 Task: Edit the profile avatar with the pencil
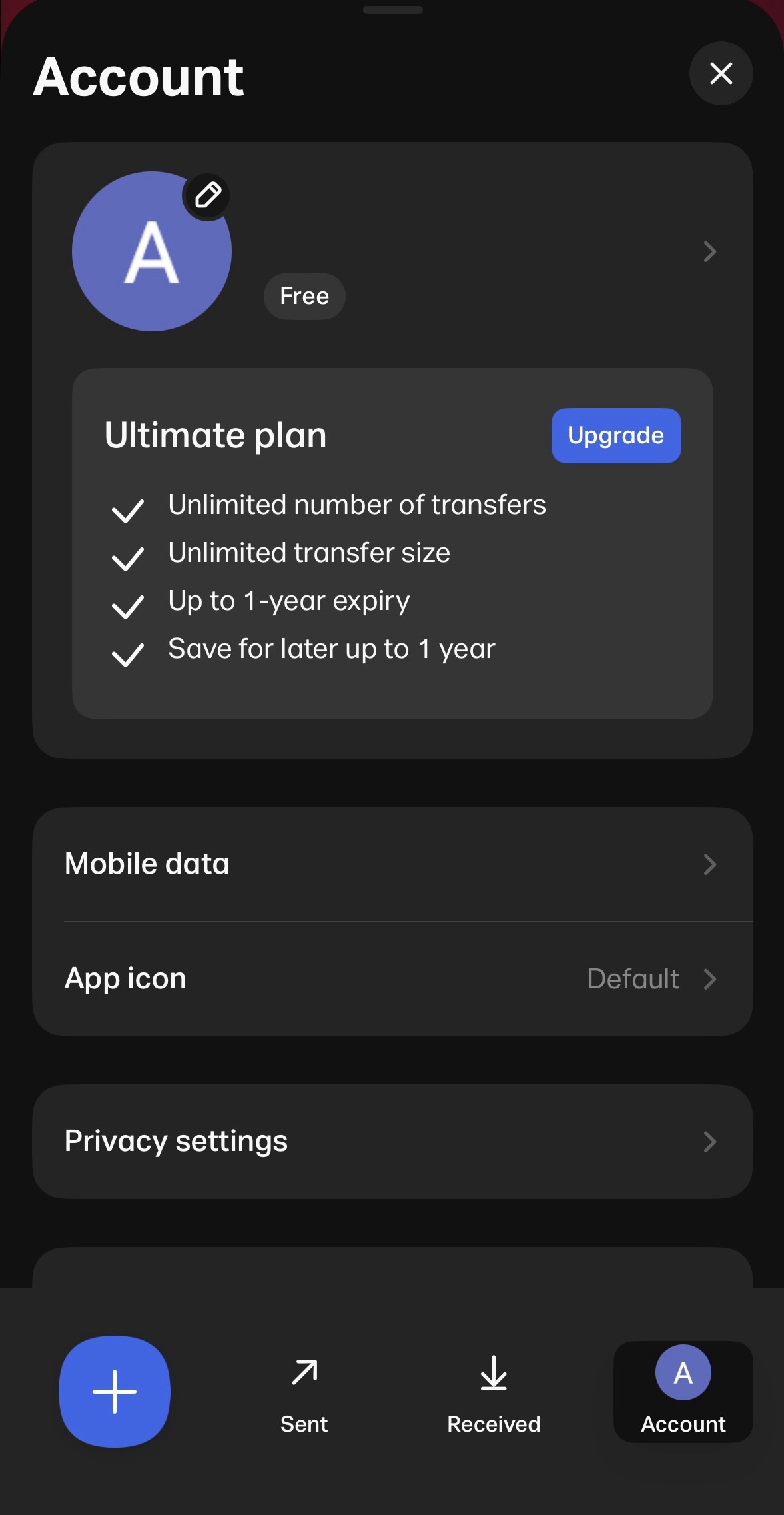click(x=207, y=196)
